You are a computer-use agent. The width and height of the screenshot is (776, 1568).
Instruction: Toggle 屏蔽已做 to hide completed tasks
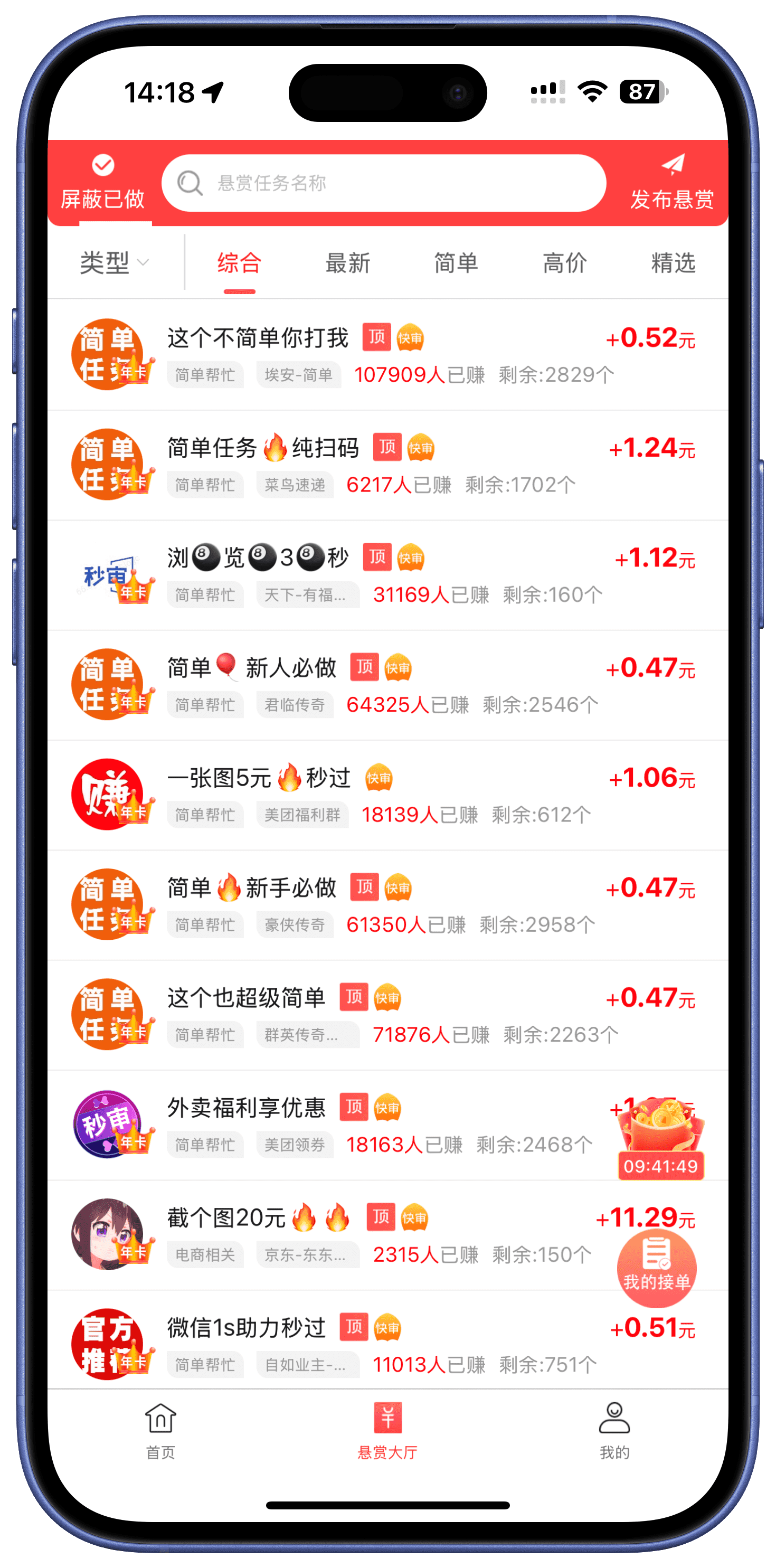pyautogui.click(x=103, y=178)
